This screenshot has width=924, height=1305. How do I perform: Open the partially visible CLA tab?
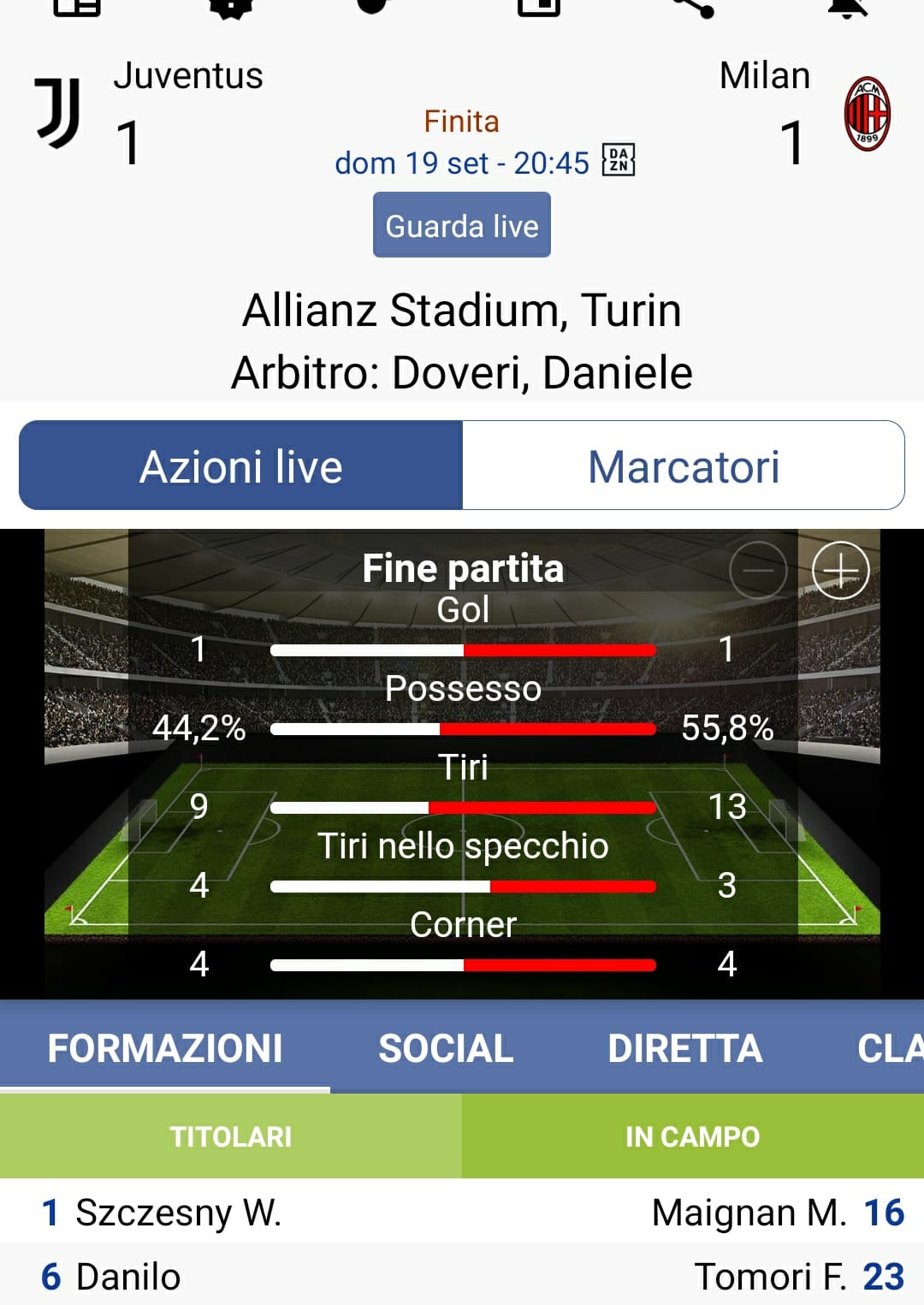(x=890, y=1048)
